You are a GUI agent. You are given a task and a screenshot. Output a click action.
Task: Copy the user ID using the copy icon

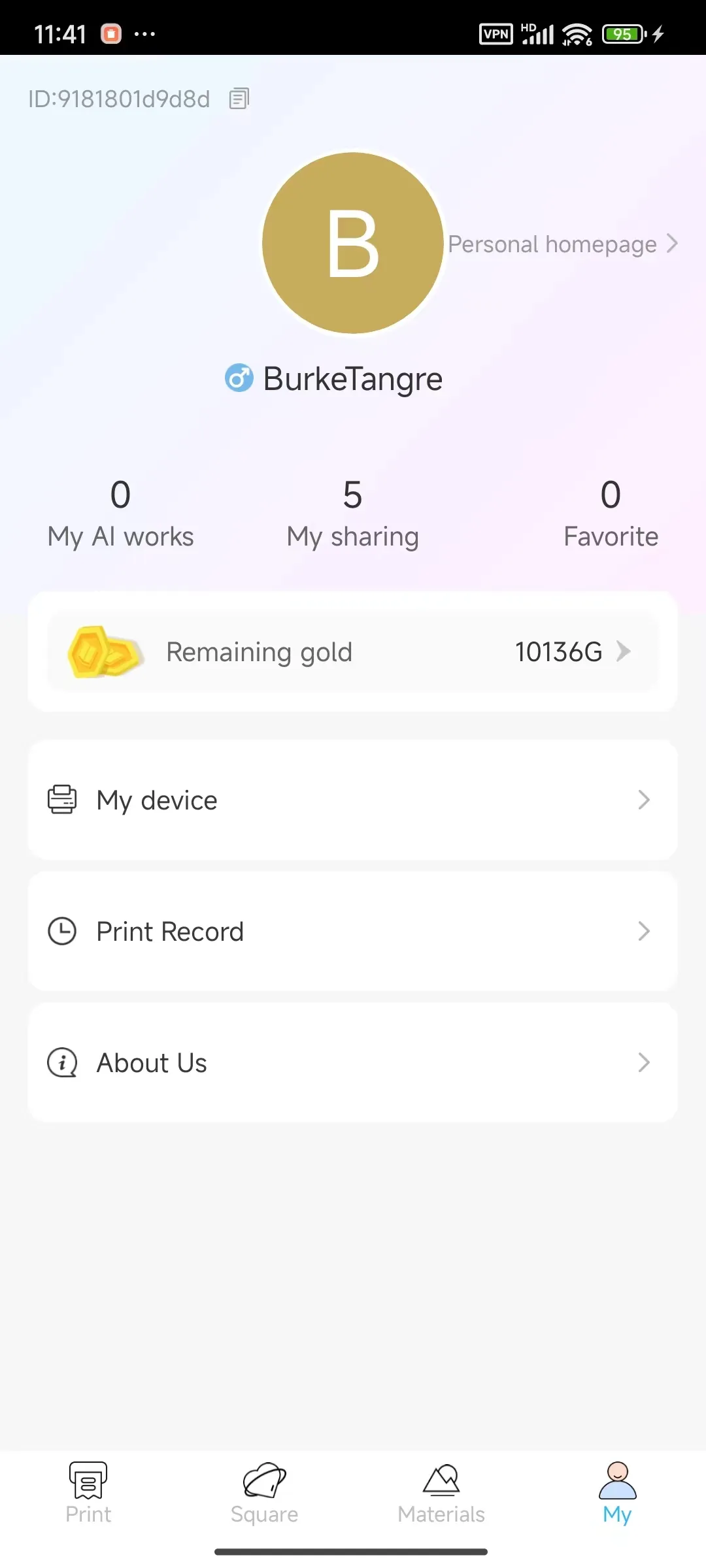pyautogui.click(x=238, y=98)
